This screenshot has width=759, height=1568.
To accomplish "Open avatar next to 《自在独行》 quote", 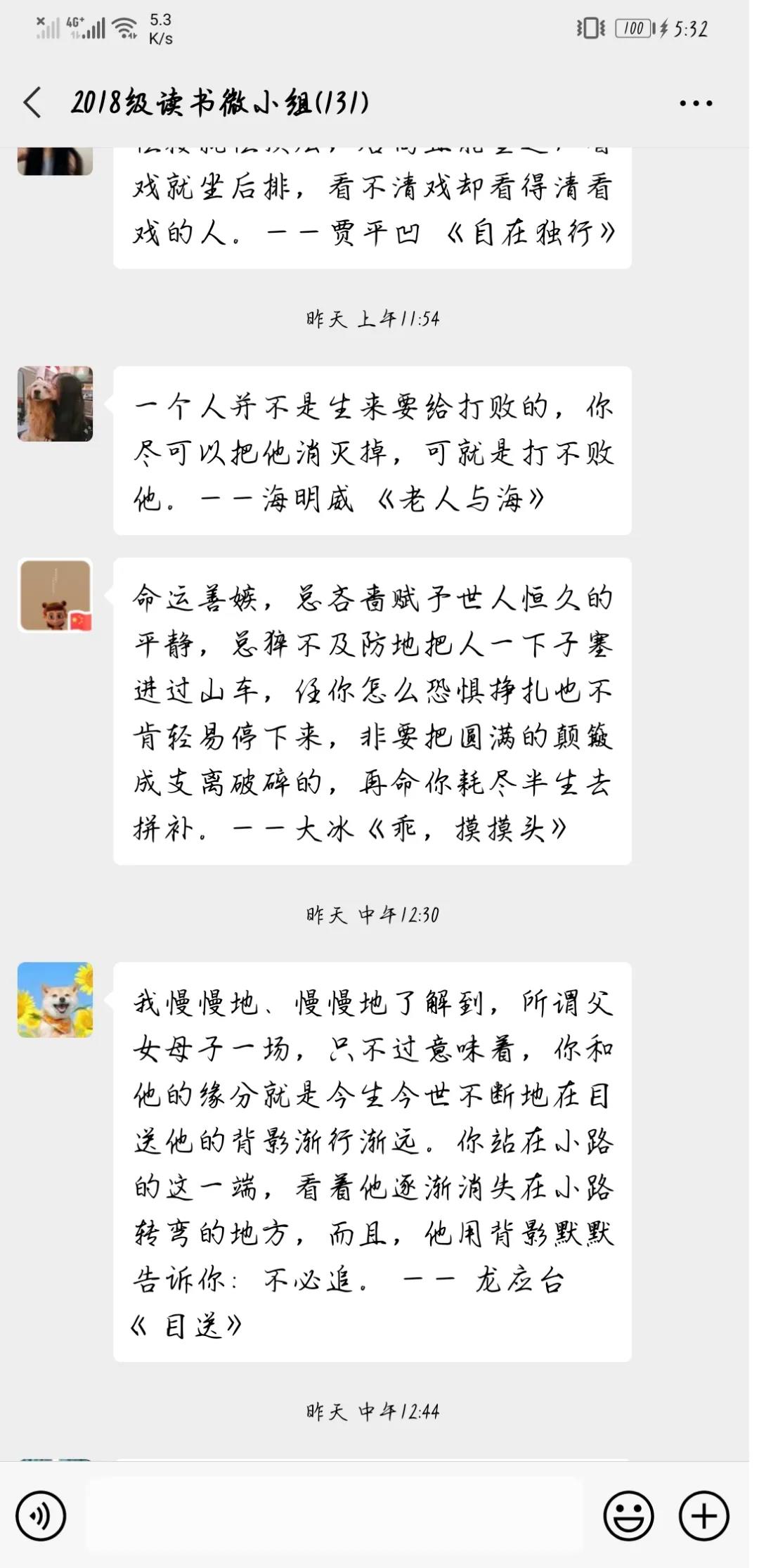I will 55,160.
